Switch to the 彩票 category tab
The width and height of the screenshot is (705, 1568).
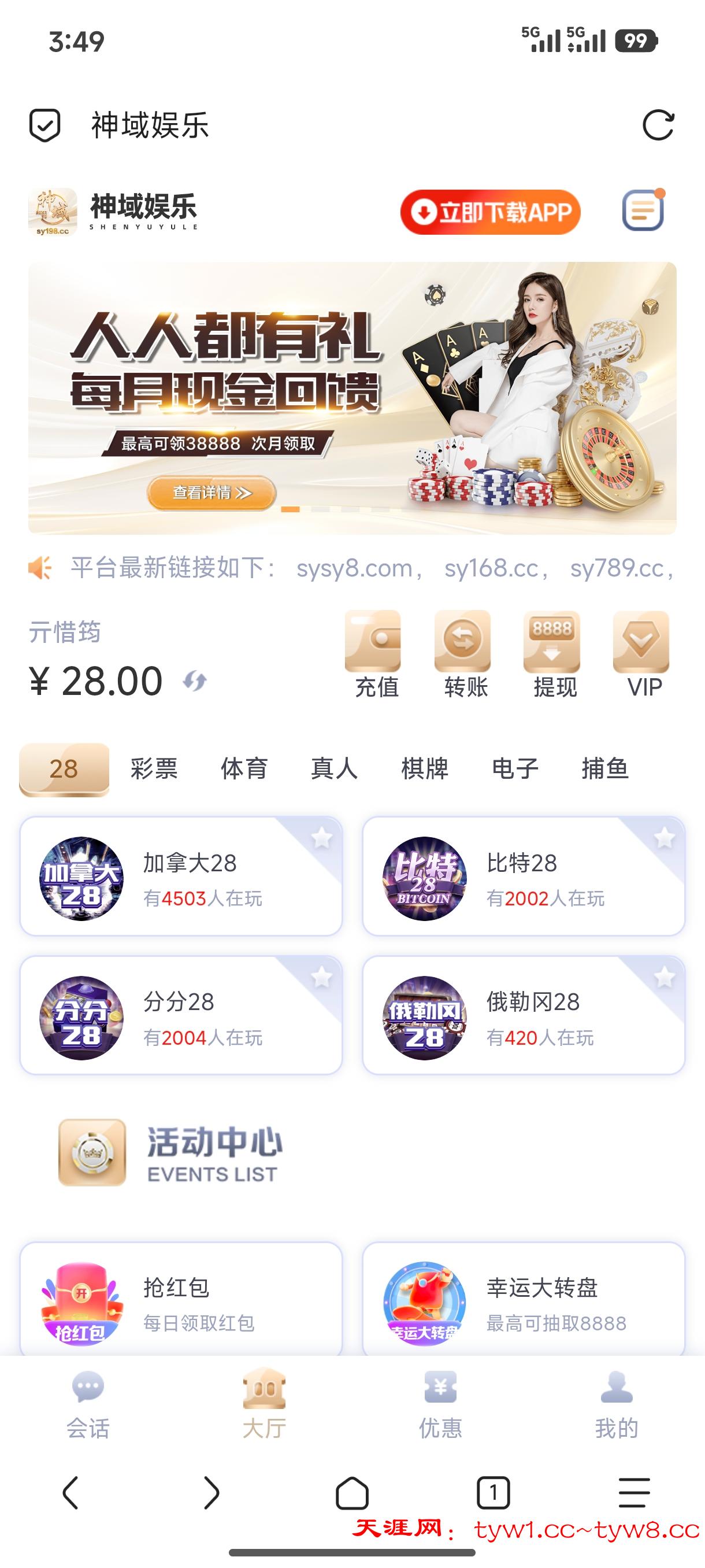(154, 768)
